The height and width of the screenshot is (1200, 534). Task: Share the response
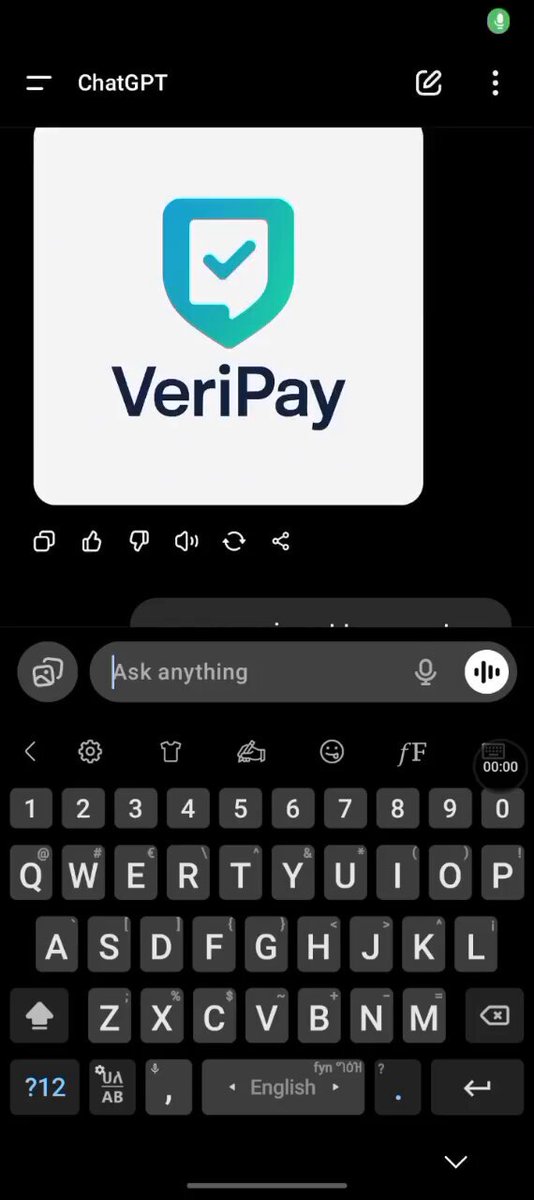pyautogui.click(x=281, y=541)
